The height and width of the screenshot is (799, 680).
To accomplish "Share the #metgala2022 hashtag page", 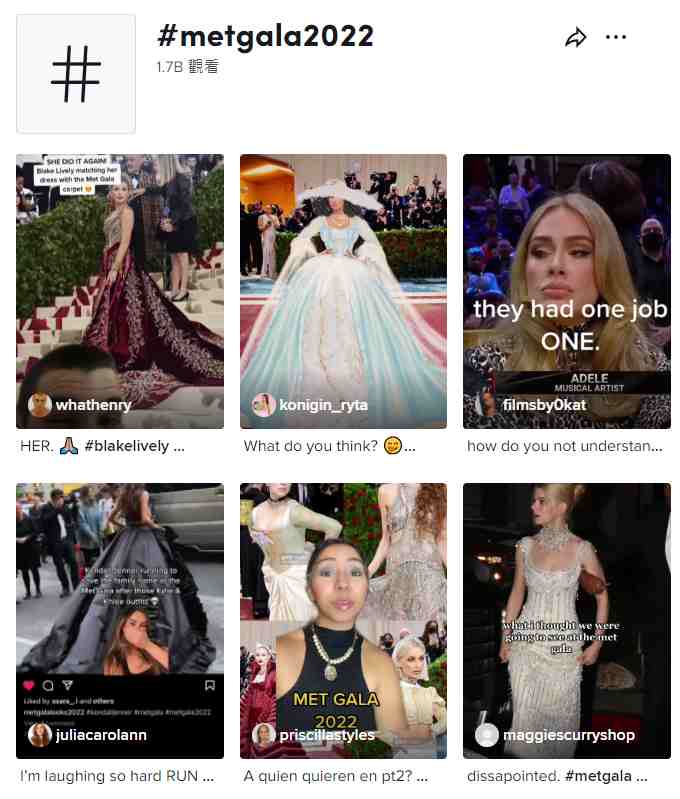I will point(576,38).
